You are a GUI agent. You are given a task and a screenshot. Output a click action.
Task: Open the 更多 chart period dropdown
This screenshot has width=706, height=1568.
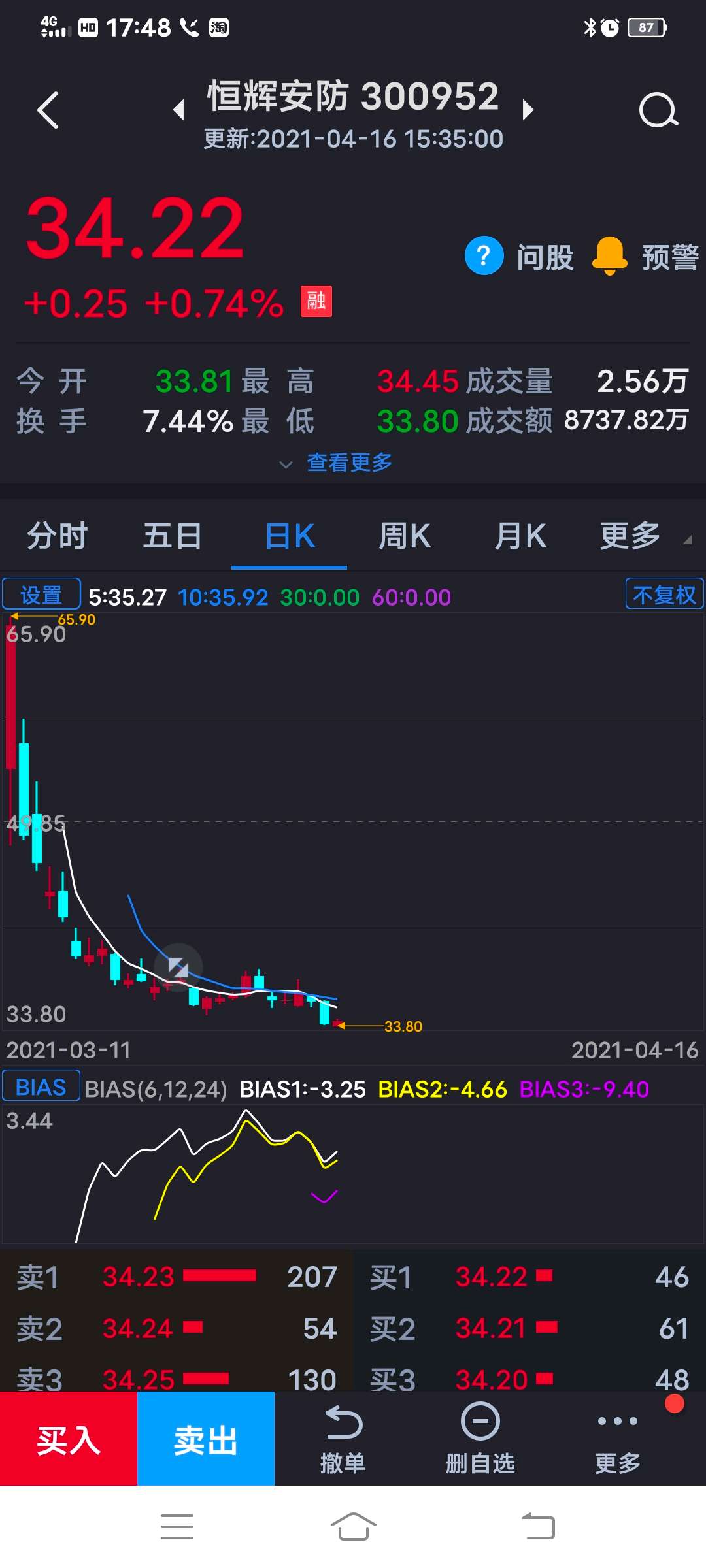click(630, 534)
